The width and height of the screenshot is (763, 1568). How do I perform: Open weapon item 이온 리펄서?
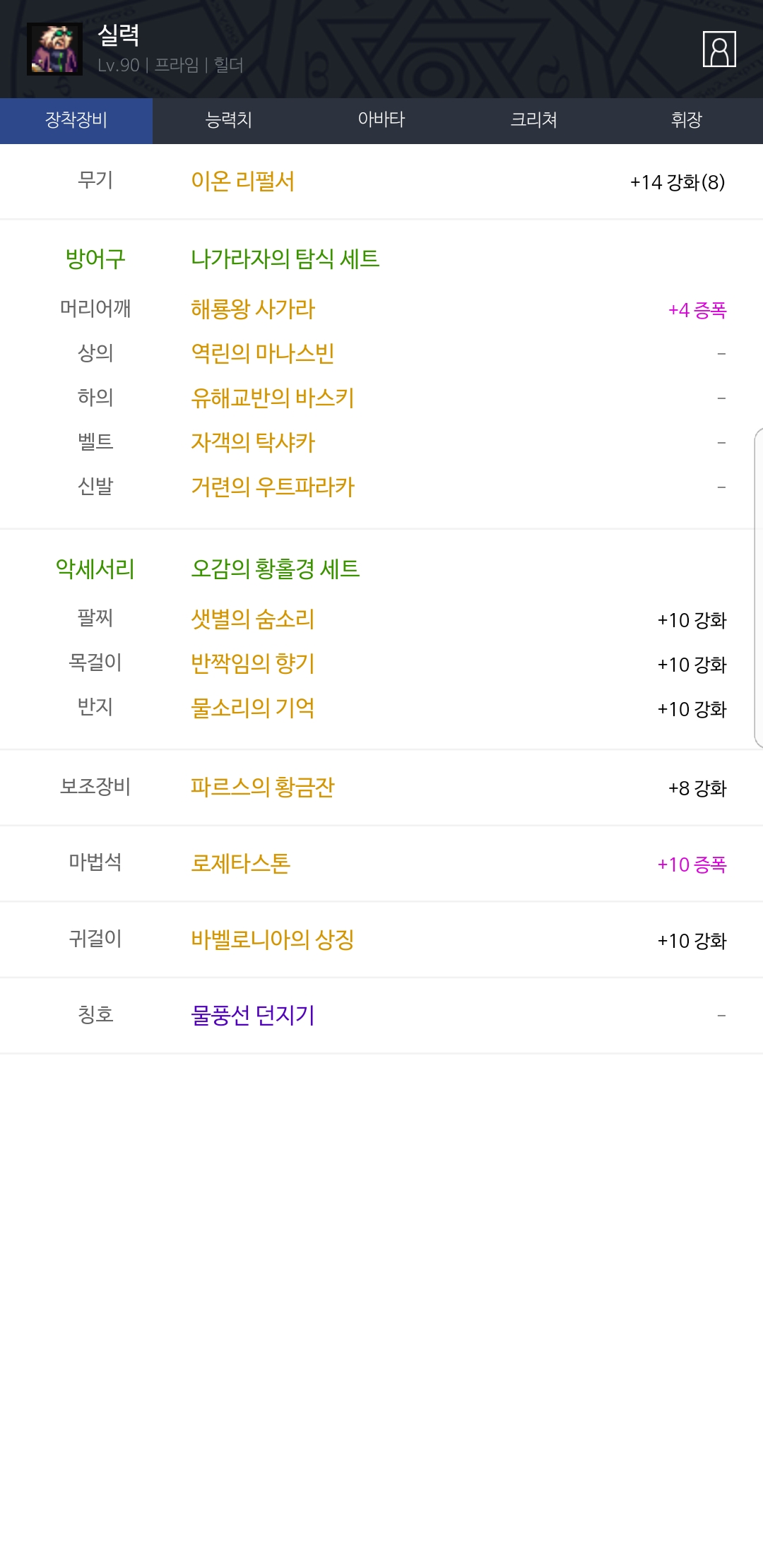242,182
